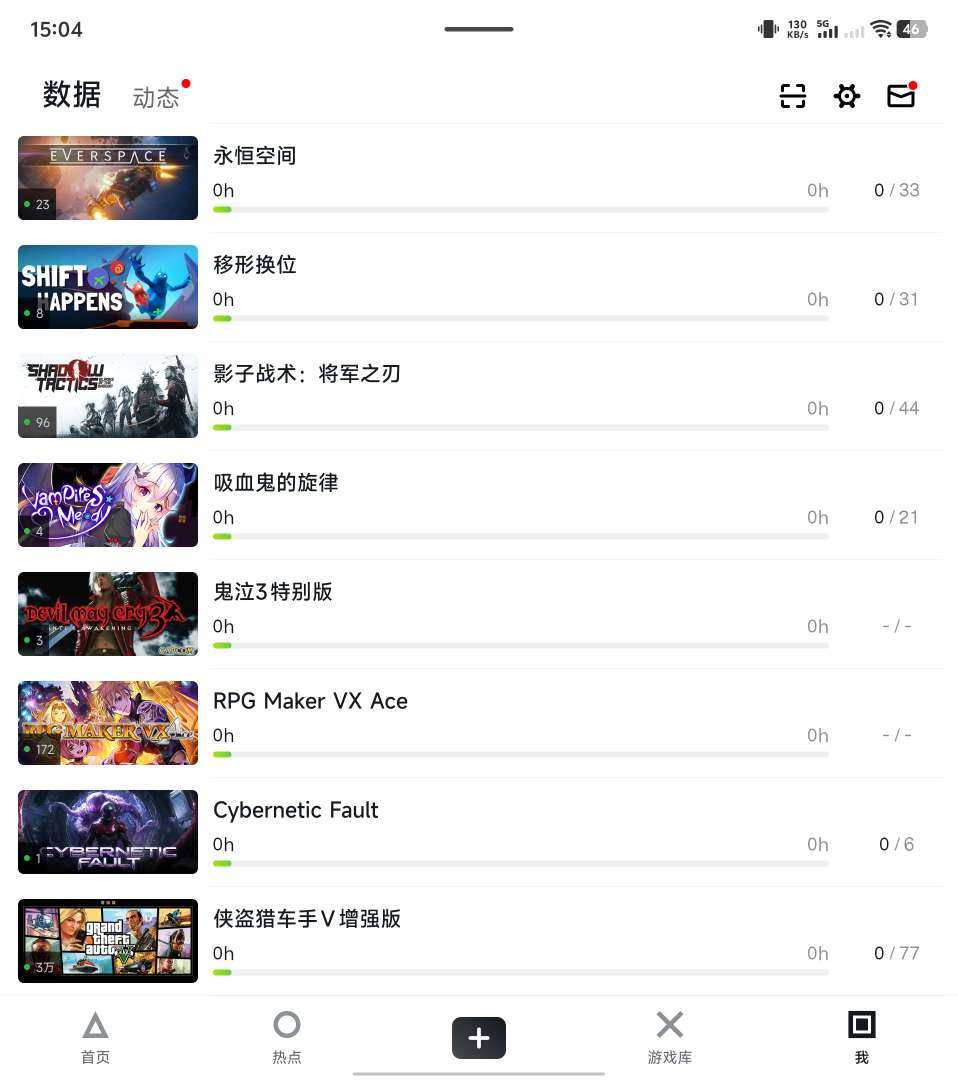Select the 热点 hotspot icon
Image resolution: width=958 pixels, height=1080 pixels.
[x=287, y=1035]
